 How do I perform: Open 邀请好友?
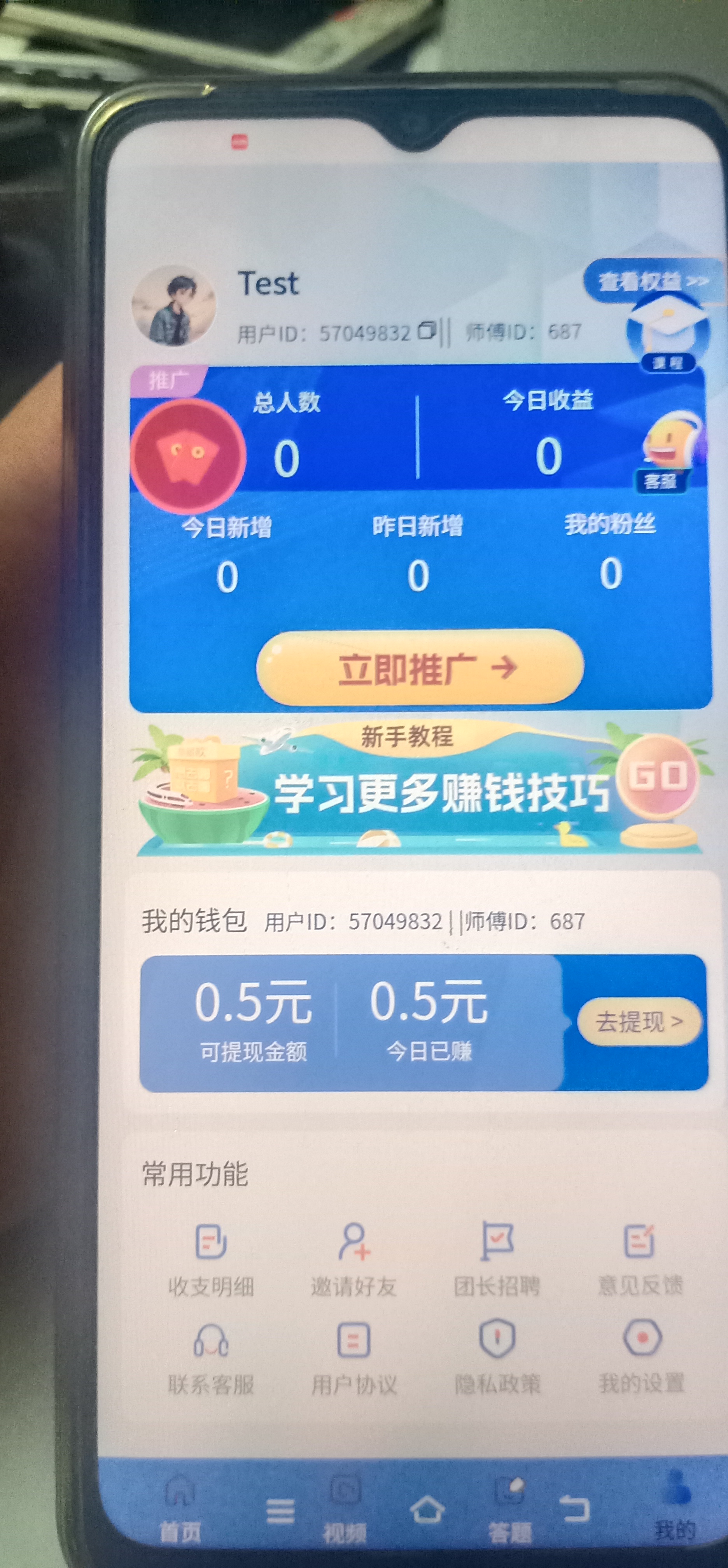click(x=353, y=1261)
